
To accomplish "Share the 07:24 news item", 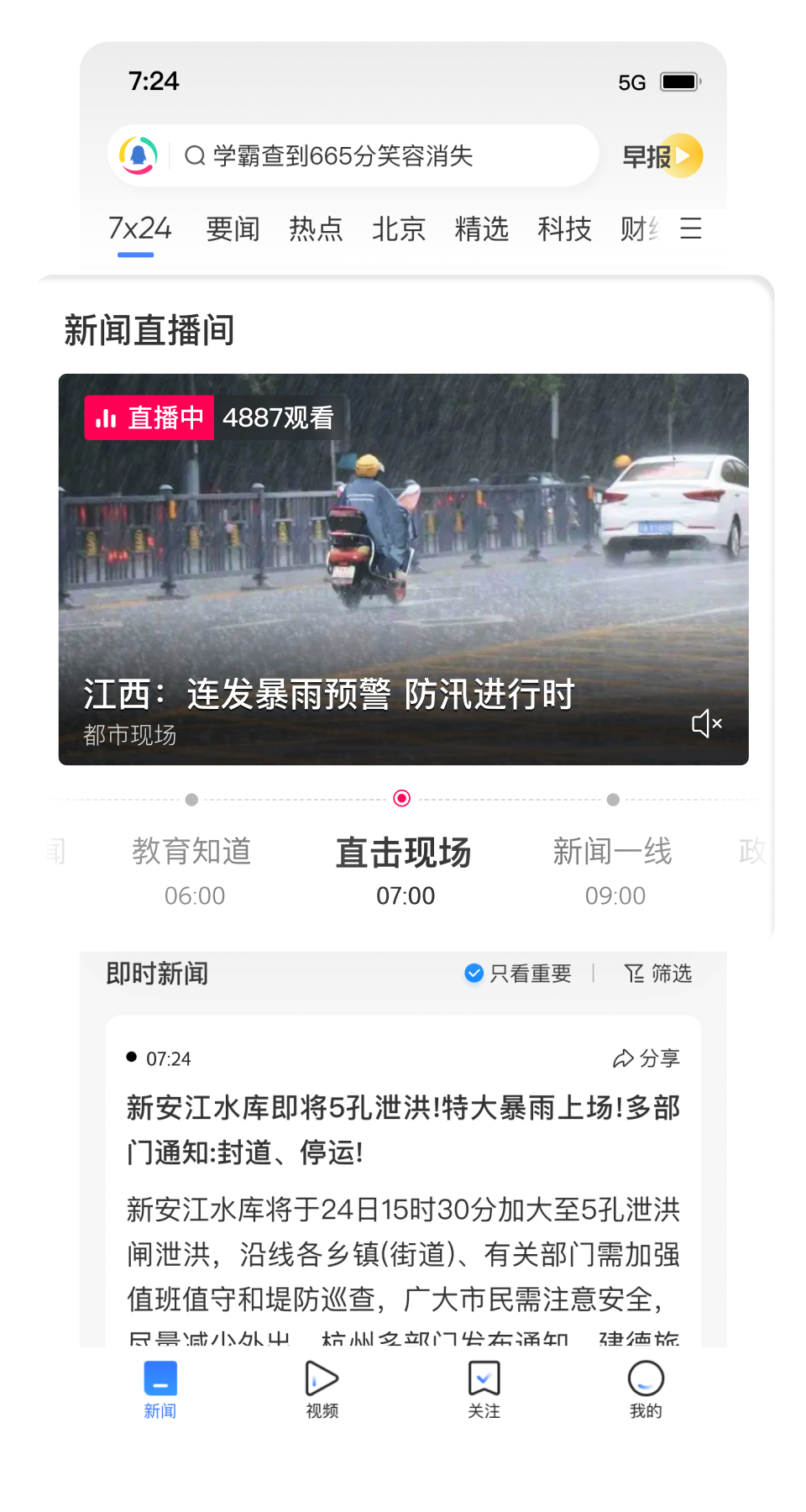I will point(646,1058).
